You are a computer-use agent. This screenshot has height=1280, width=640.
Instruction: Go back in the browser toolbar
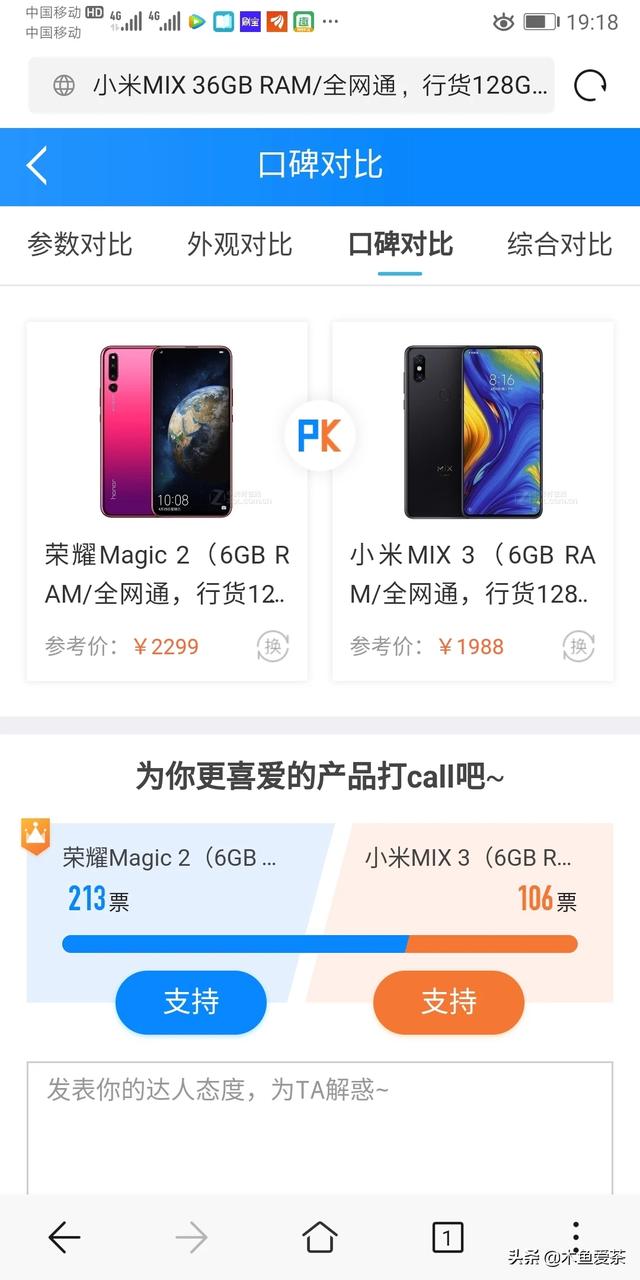pos(64,1238)
